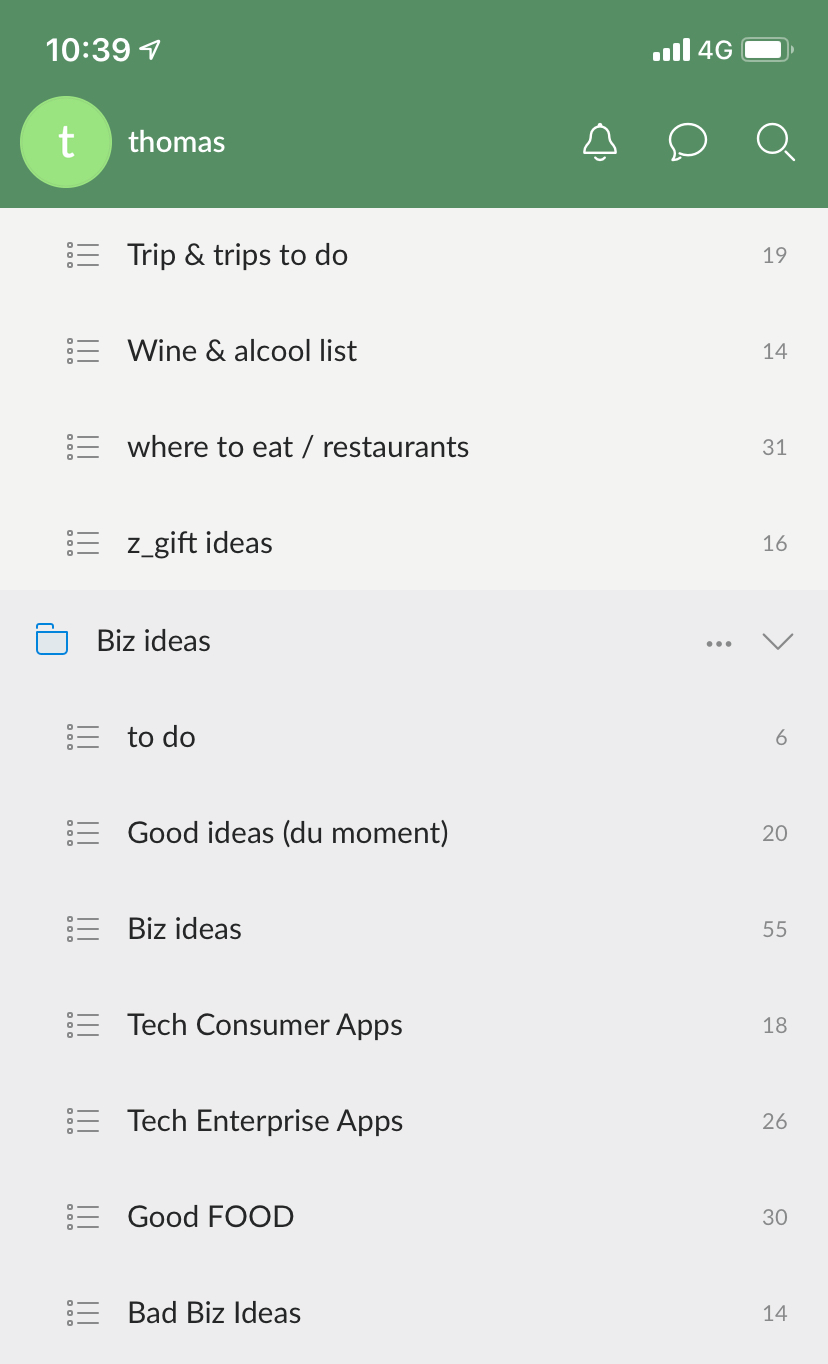Open the notifications bell

point(600,142)
